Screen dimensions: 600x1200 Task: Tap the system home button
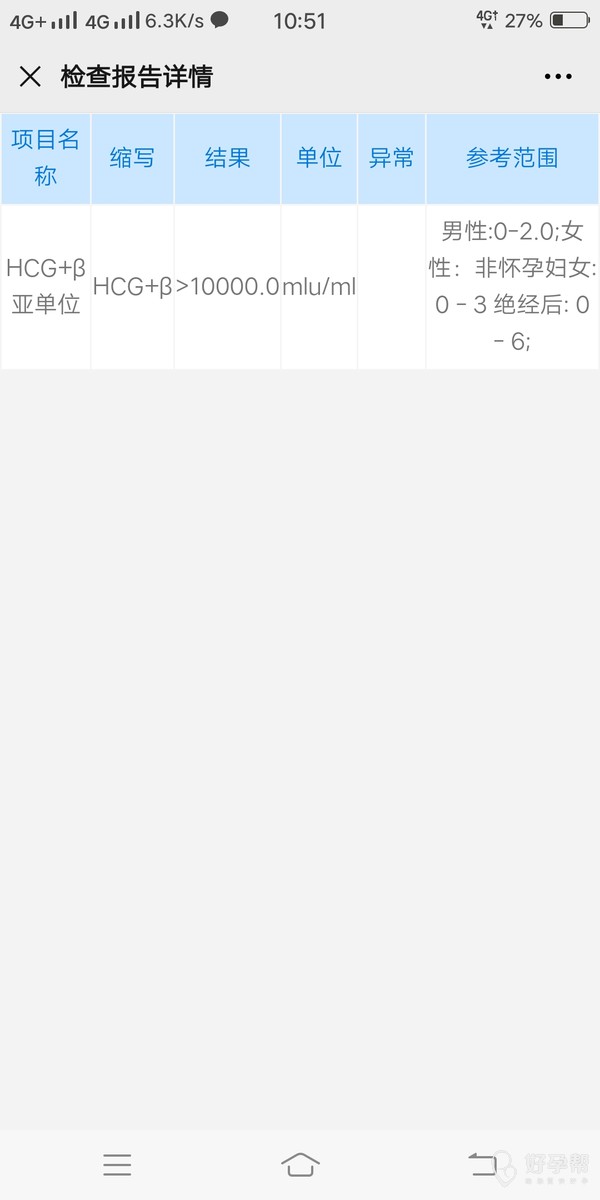point(300,1164)
